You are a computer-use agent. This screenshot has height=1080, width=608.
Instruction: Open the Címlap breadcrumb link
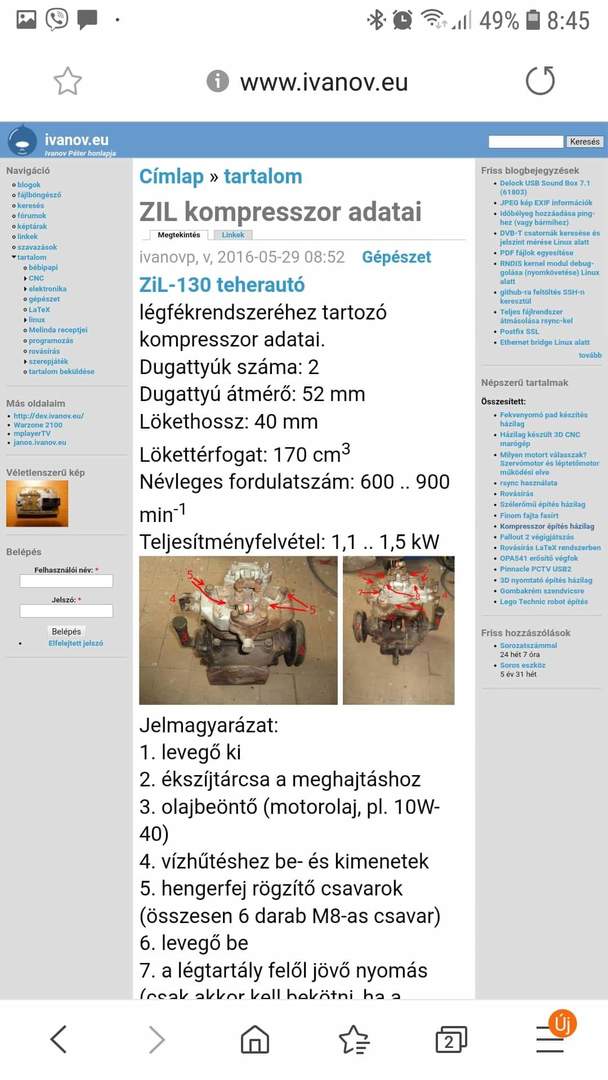[171, 177]
